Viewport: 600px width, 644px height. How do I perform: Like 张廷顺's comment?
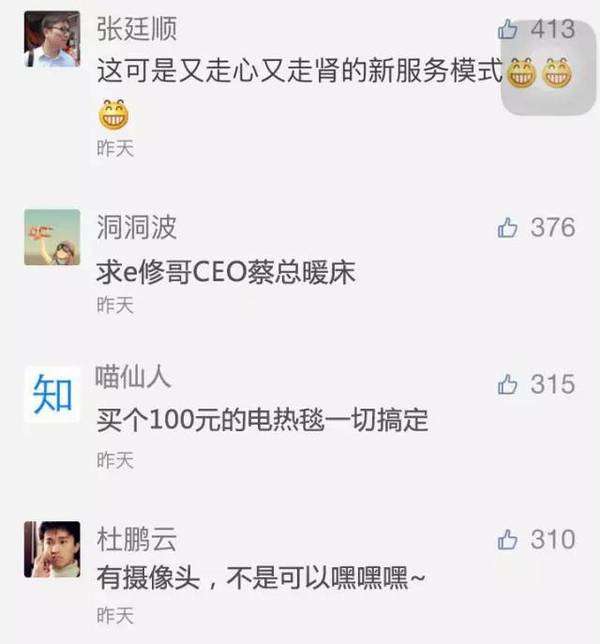(509, 31)
